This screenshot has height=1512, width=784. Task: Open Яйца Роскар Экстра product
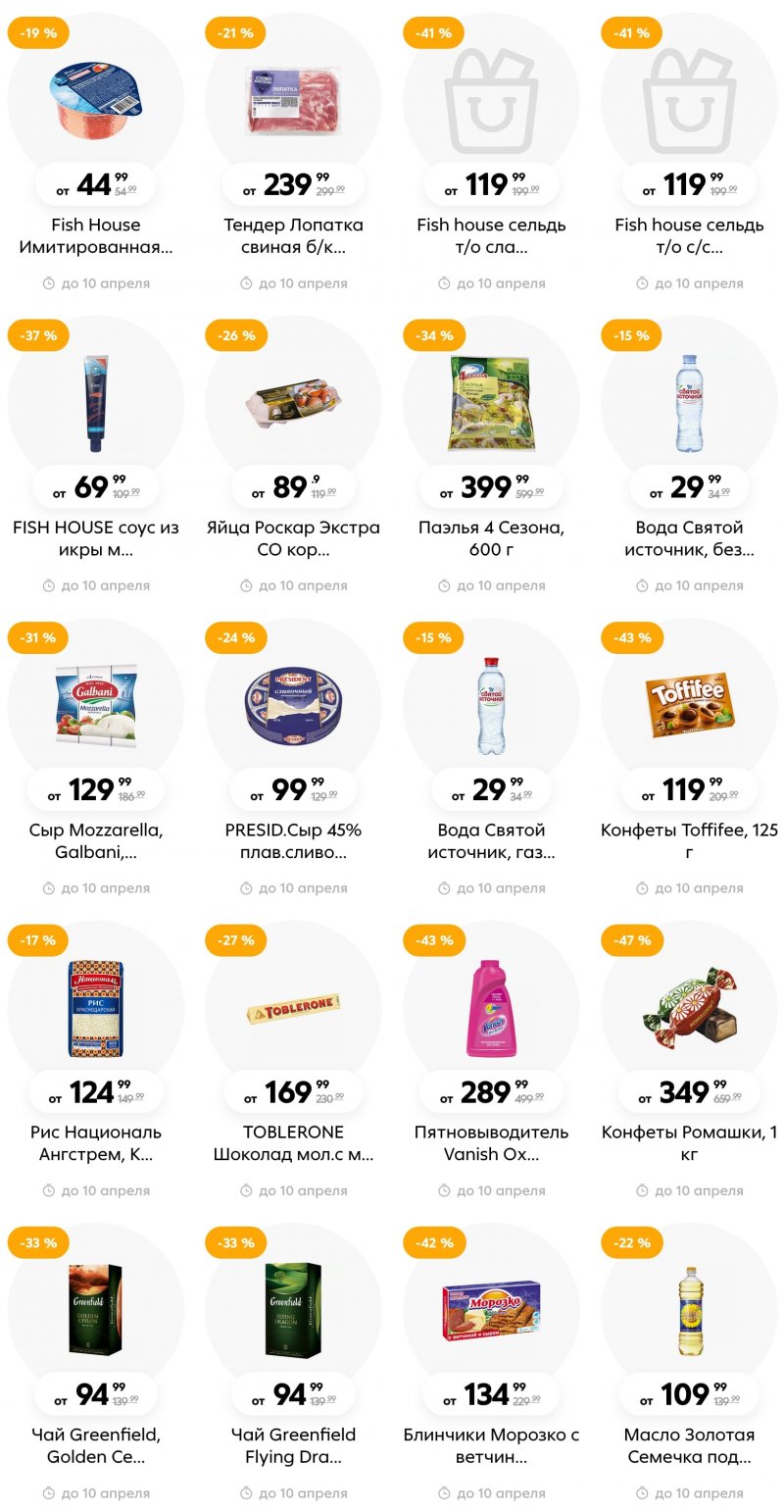(x=293, y=402)
